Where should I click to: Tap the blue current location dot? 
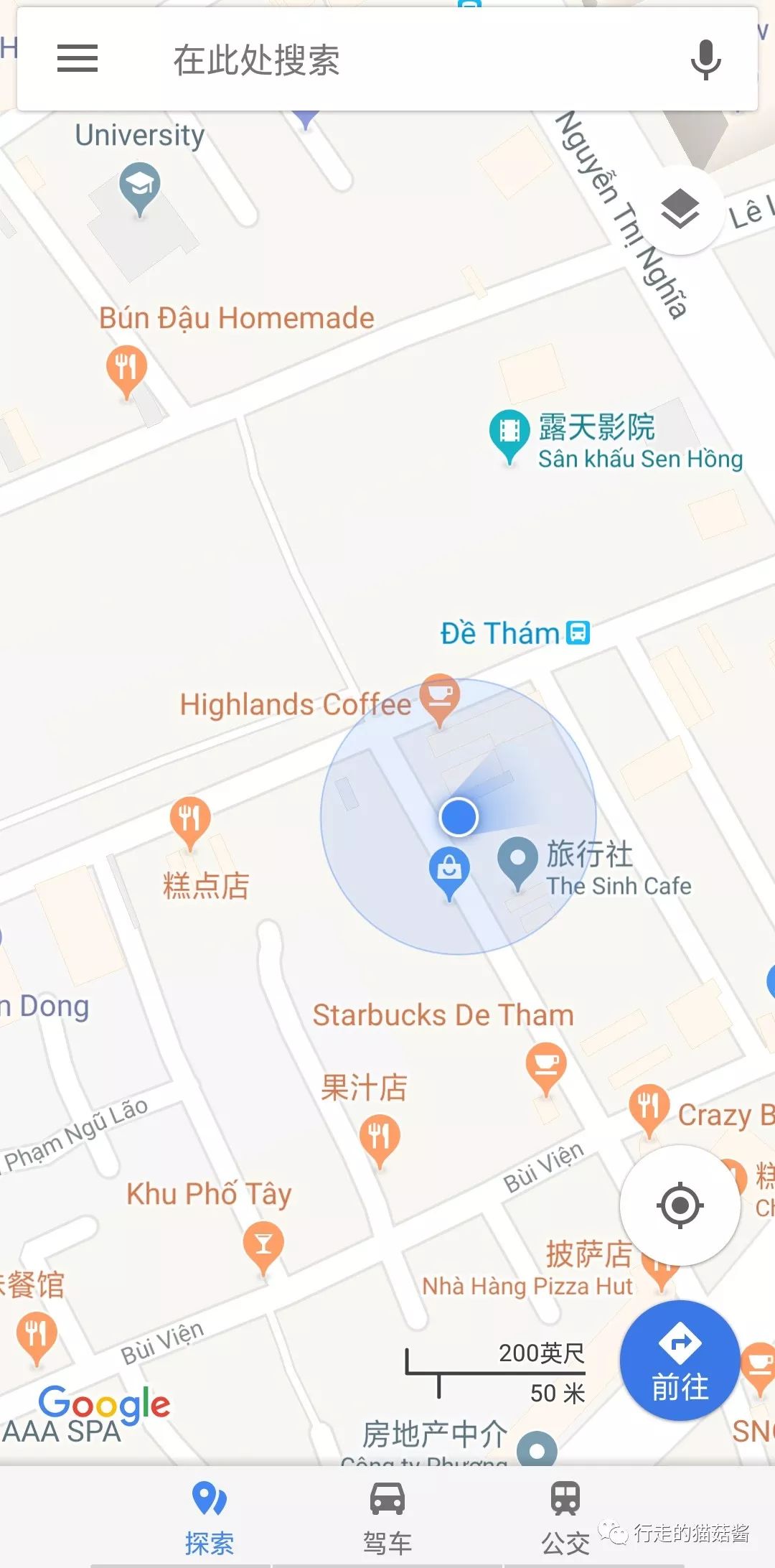point(459,817)
